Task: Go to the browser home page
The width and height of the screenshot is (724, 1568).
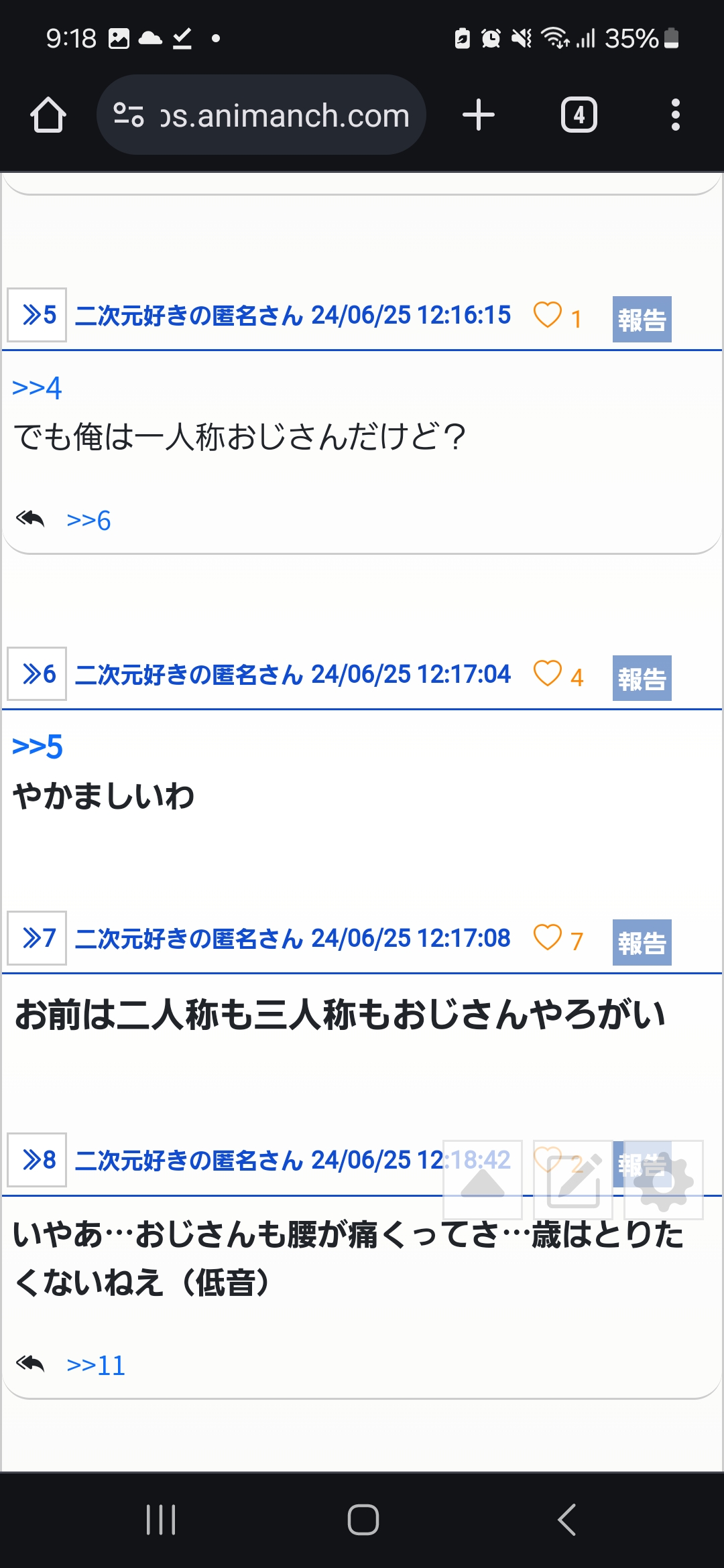Action: [48, 115]
